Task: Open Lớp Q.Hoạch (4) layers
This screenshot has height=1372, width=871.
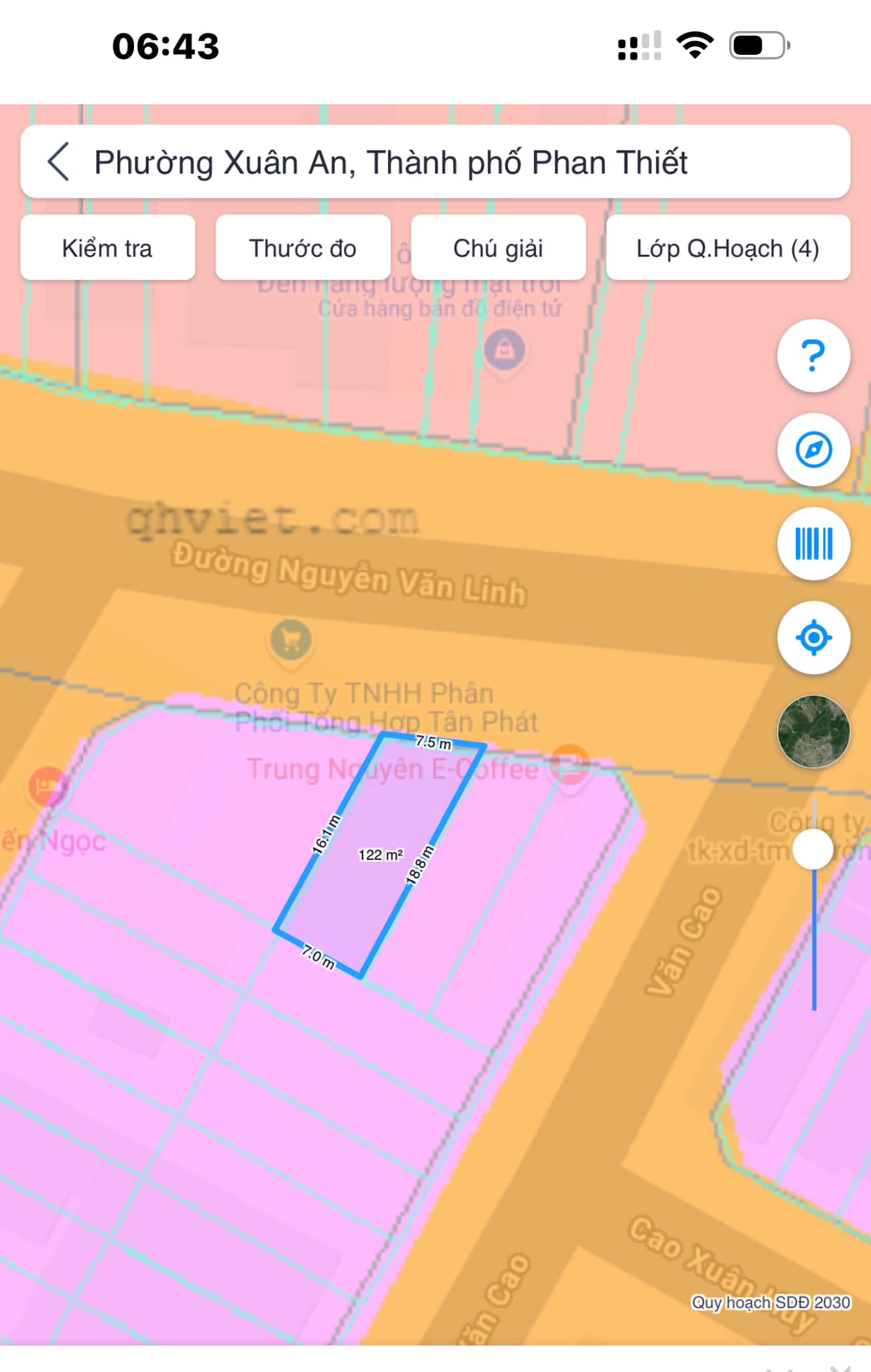Action: point(728,248)
